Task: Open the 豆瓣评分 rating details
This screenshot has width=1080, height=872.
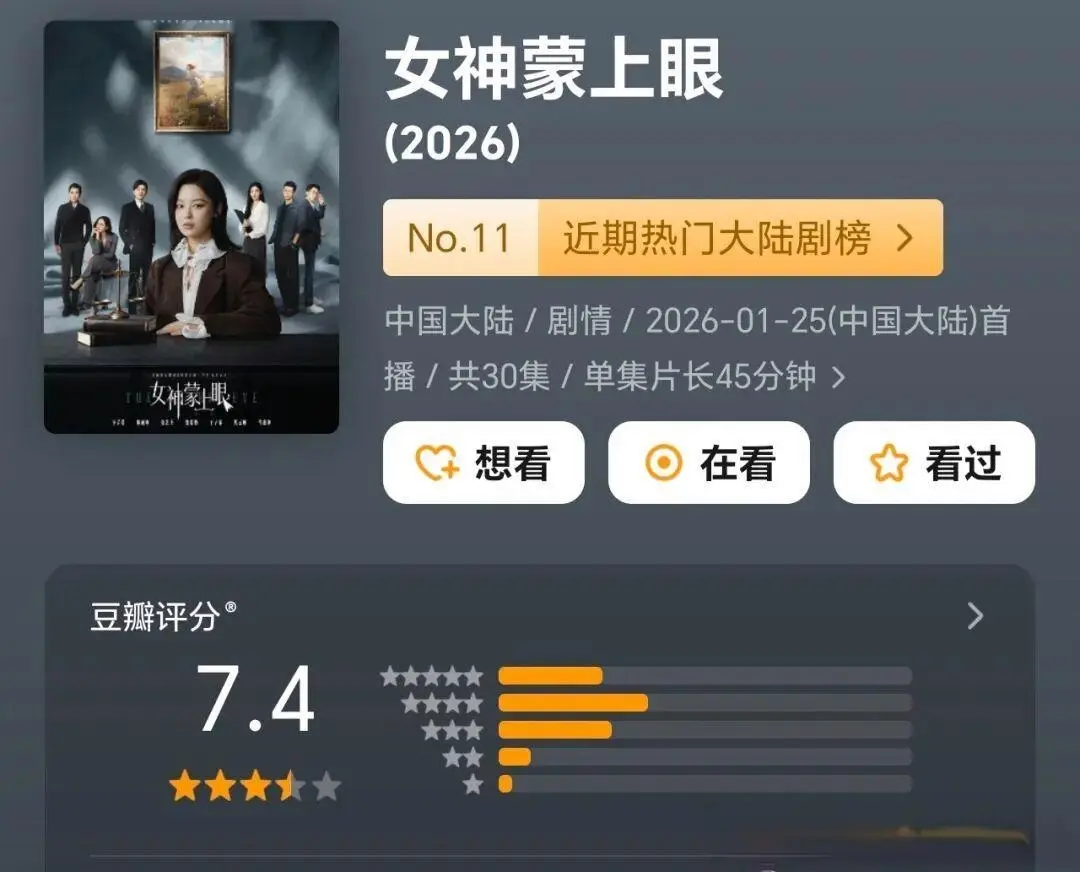Action: click(x=975, y=616)
